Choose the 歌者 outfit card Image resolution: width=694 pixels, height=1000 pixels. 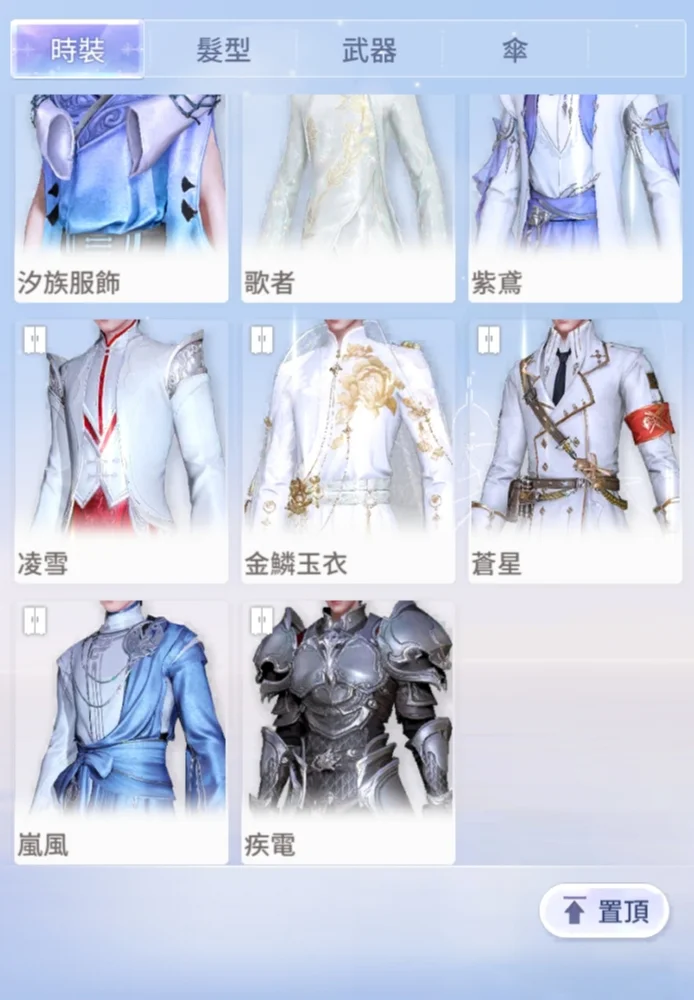point(348,195)
